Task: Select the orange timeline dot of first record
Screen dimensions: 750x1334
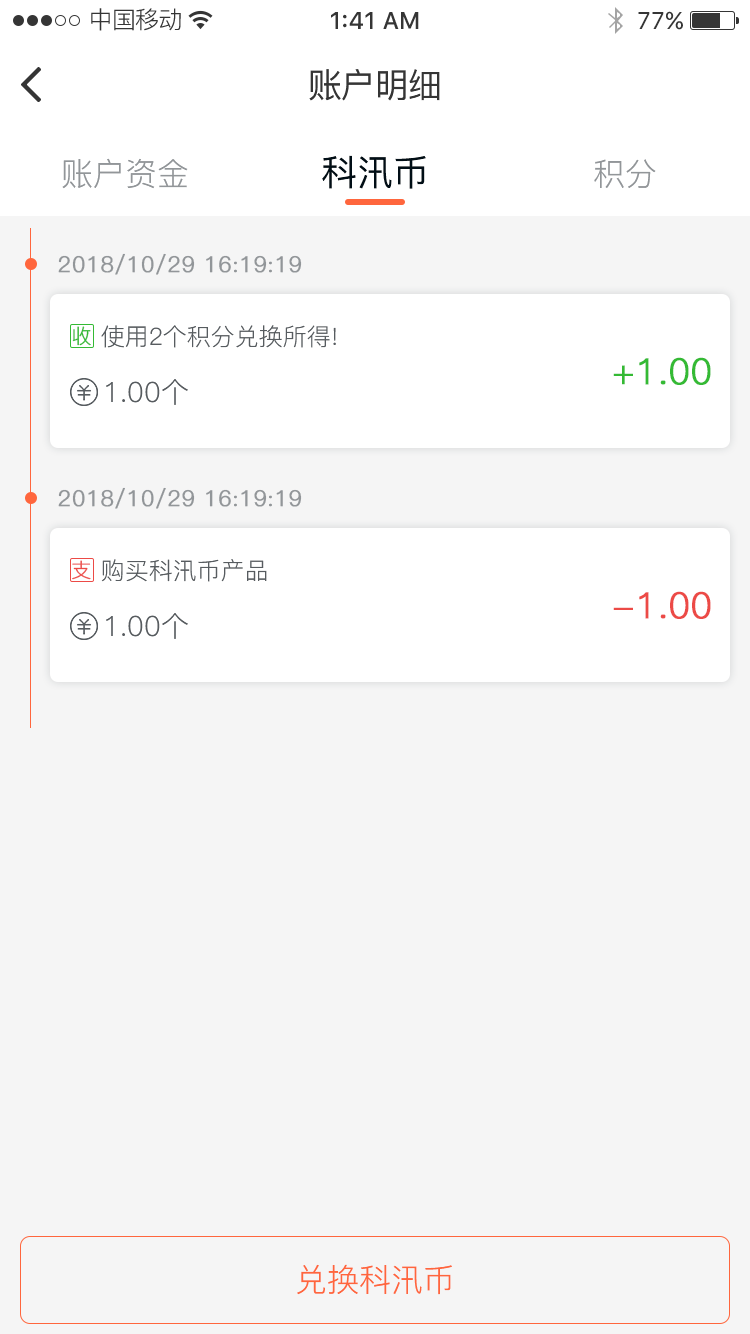Action: (x=31, y=264)
